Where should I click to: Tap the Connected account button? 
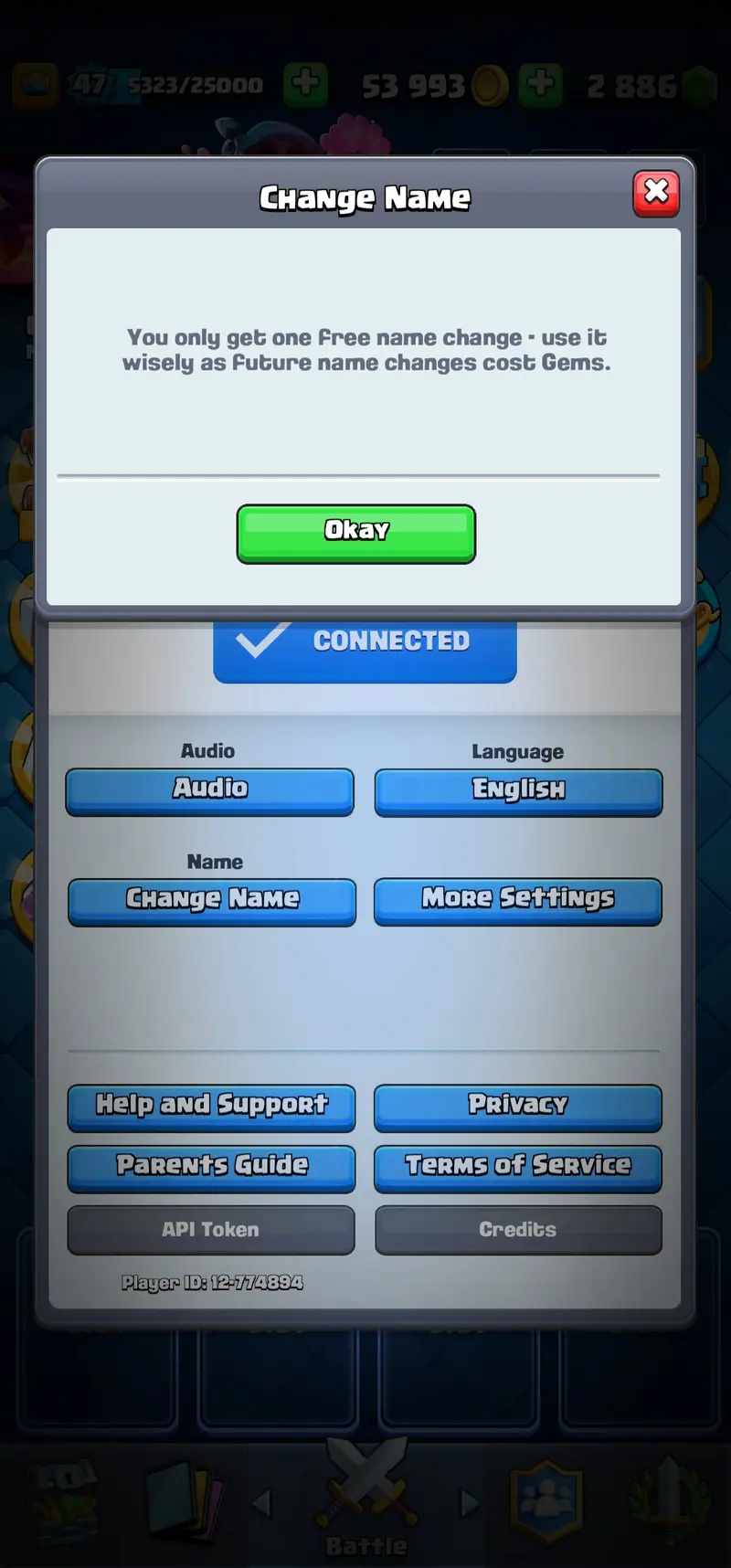point(365,650)
